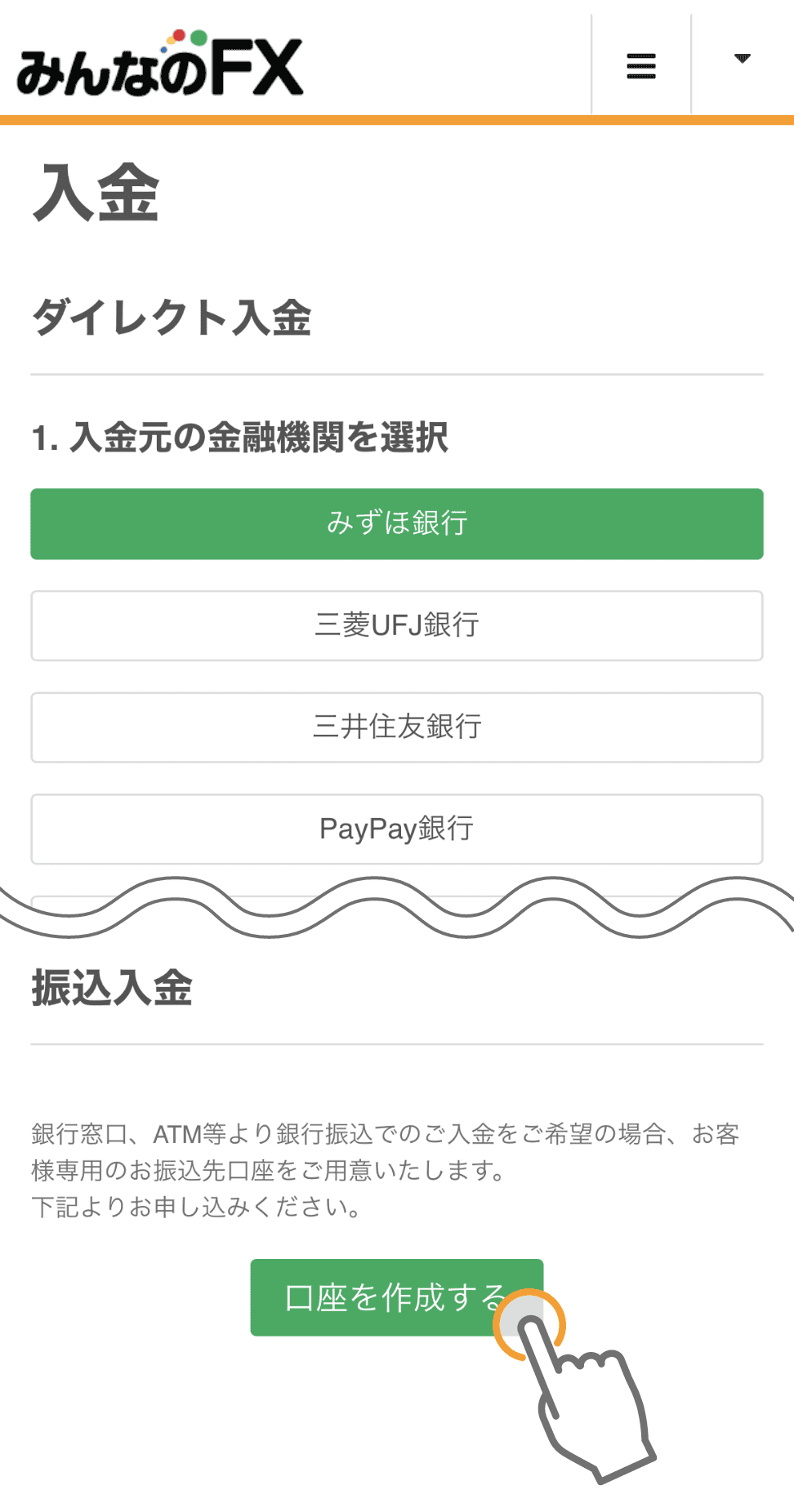Pick 三井住友銀行 from the bank list
Screen dimensions: 794x1512
tap(397, 727)
